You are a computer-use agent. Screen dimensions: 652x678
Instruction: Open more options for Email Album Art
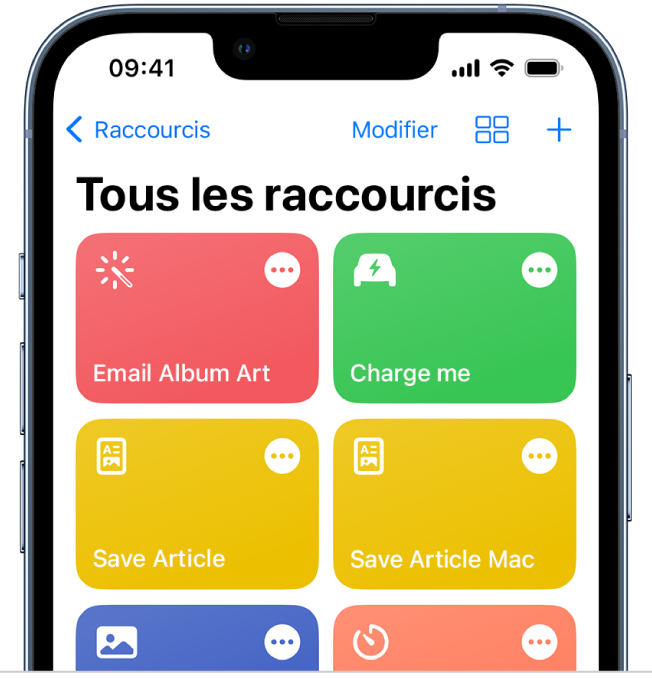pyautogui.click(x=282, y=271)
